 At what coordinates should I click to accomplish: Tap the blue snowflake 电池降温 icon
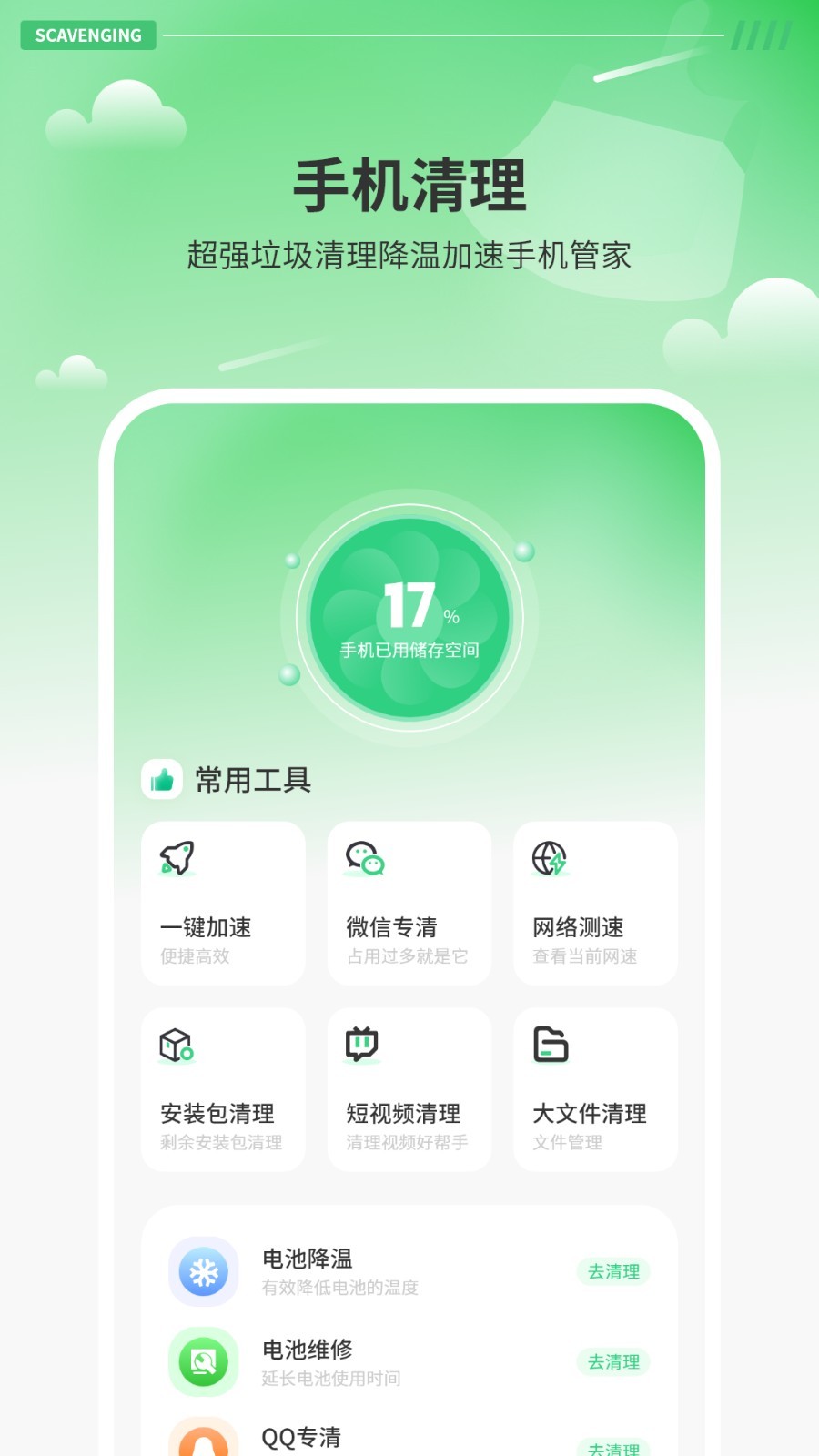(204, 1271)
